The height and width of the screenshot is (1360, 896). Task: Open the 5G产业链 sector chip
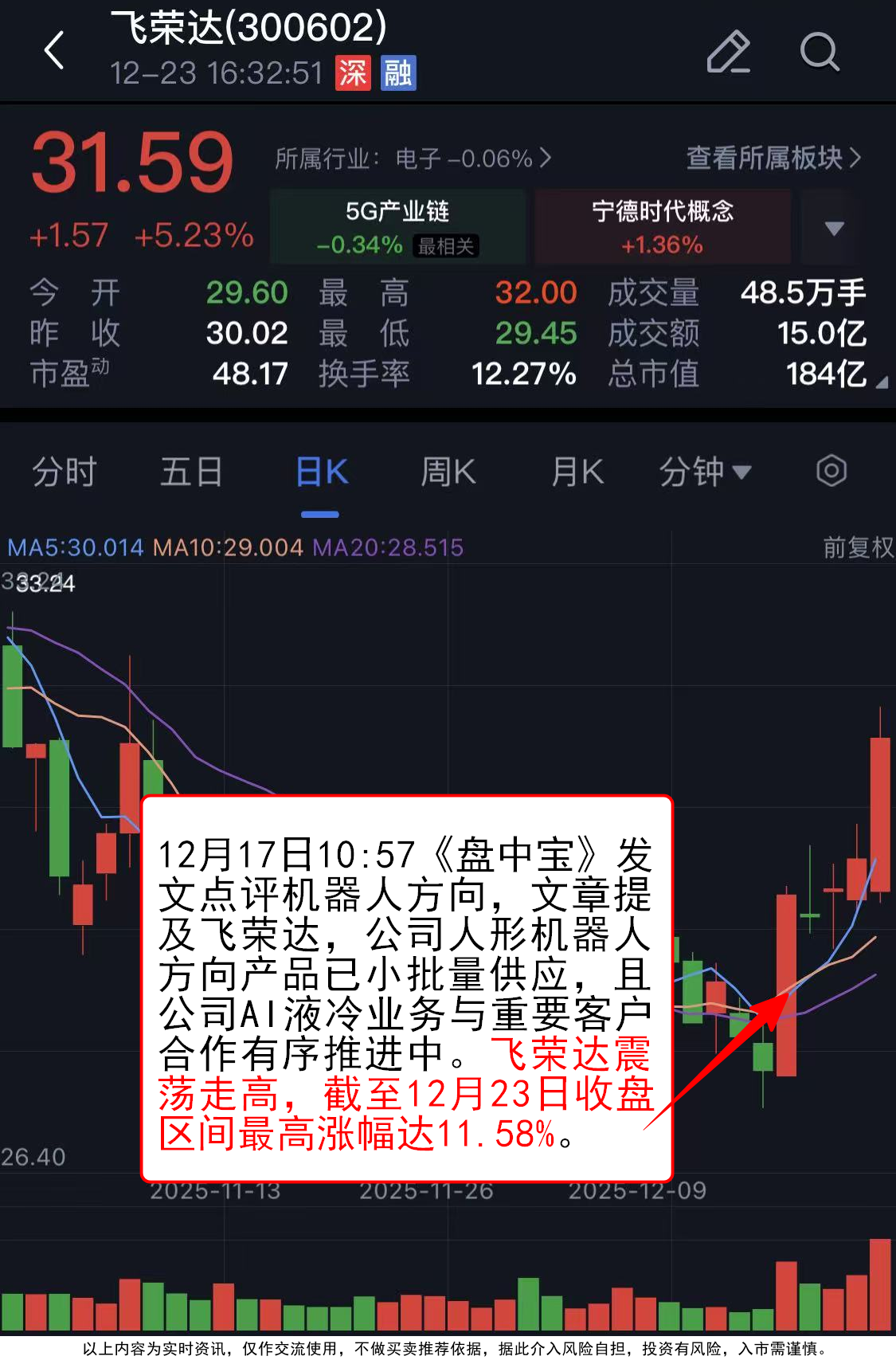(x=397, y=226)
